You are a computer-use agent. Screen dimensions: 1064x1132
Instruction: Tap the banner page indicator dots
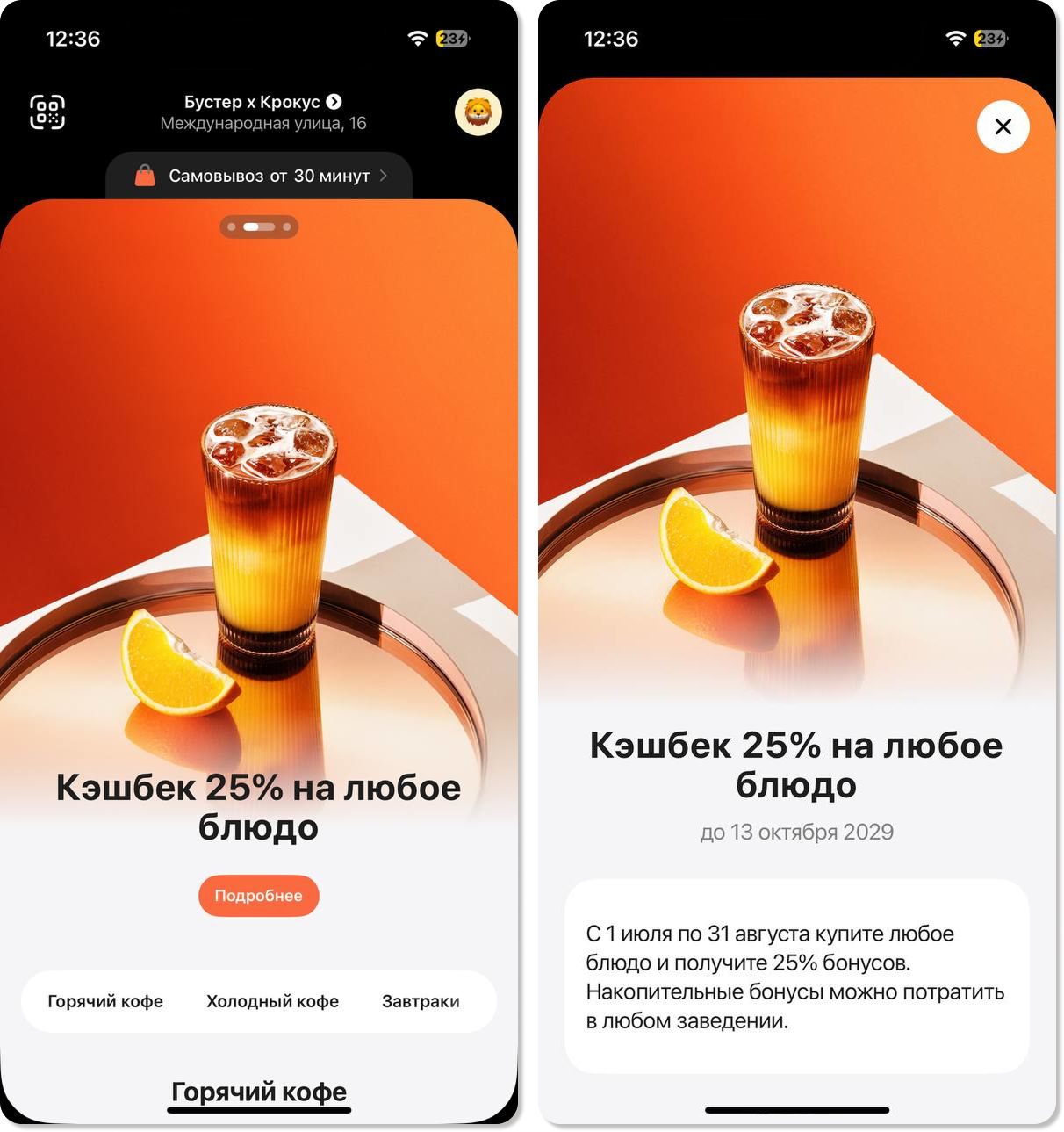pos(259,227)
